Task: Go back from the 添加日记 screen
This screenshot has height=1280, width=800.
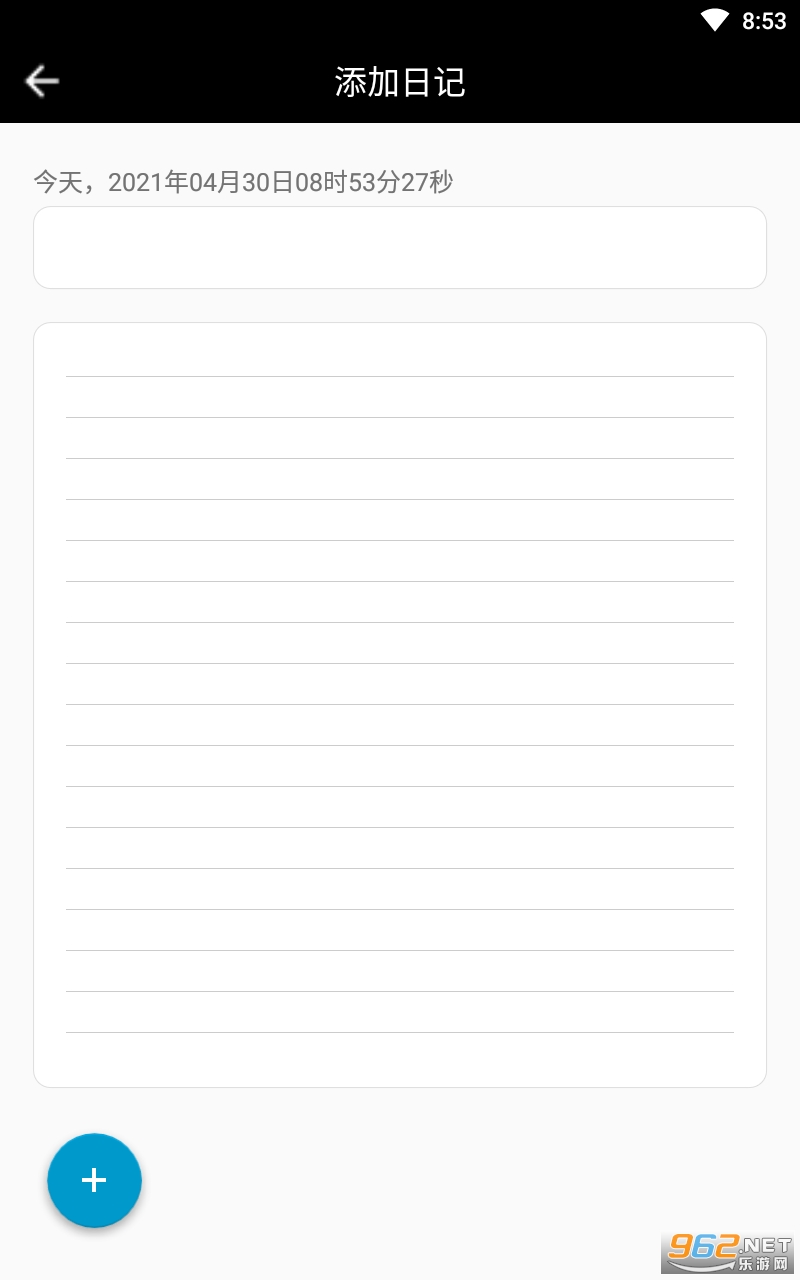Action: pos(42,81)
